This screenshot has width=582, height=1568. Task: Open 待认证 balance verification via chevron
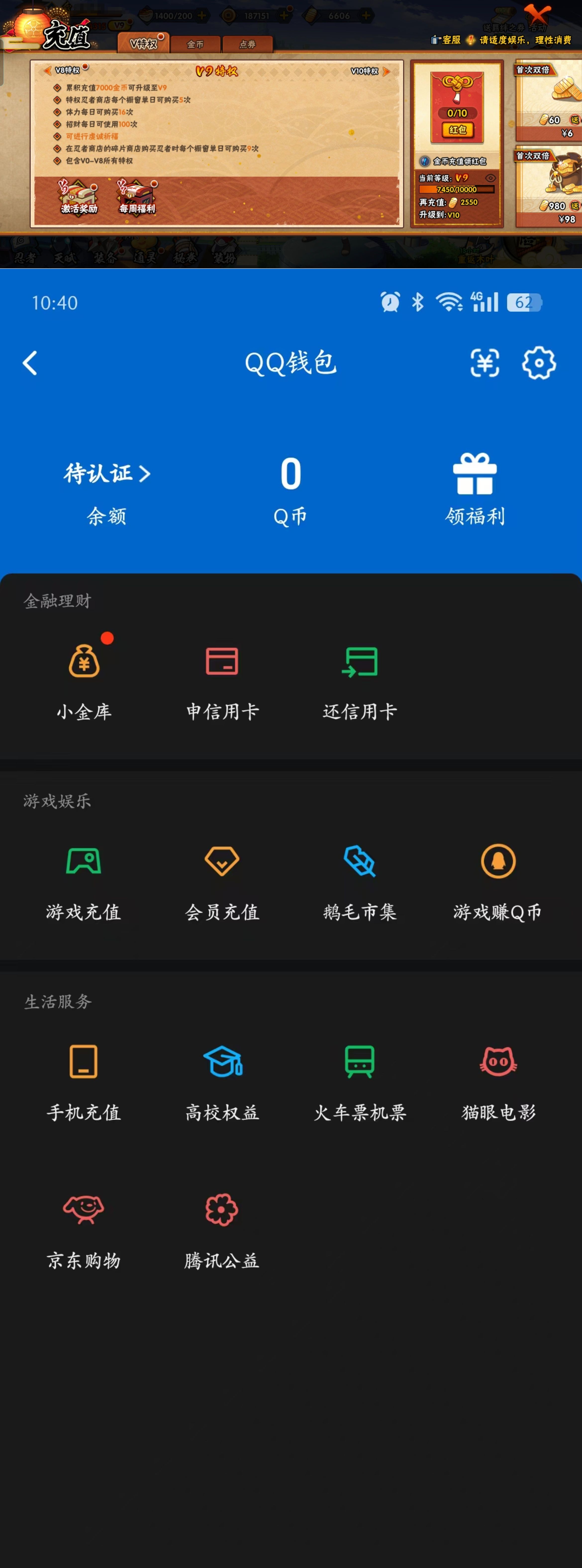(107, 472)
